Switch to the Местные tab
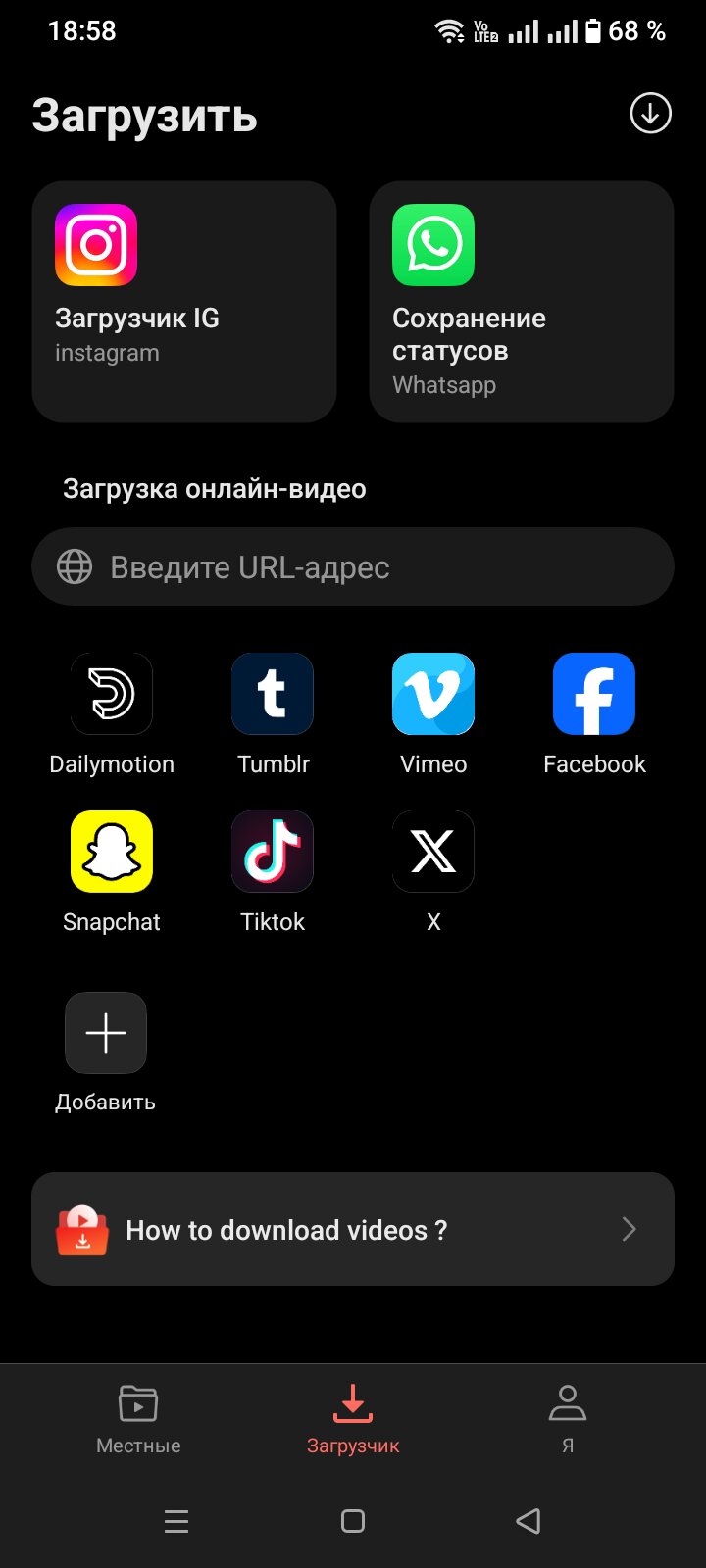The width and height of the screenshot is (706, 1568). [138, 1418]
